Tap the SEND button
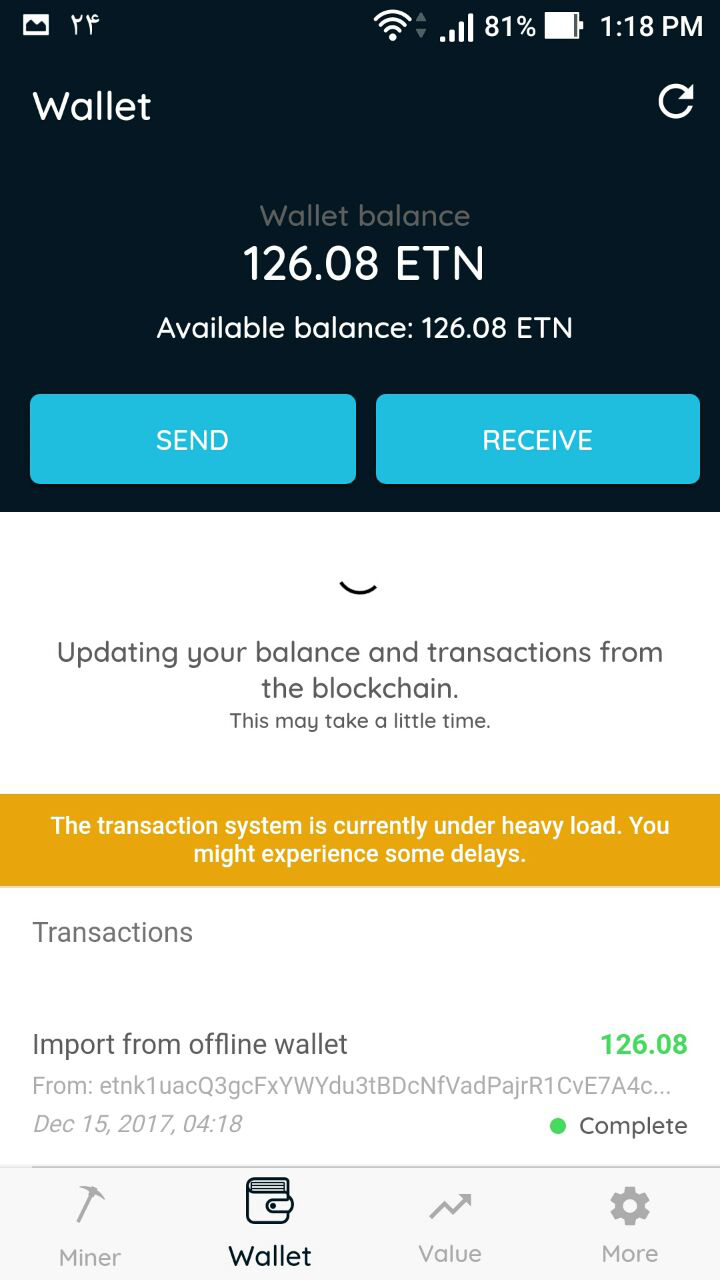720x1280 pixels. point(193,439)
